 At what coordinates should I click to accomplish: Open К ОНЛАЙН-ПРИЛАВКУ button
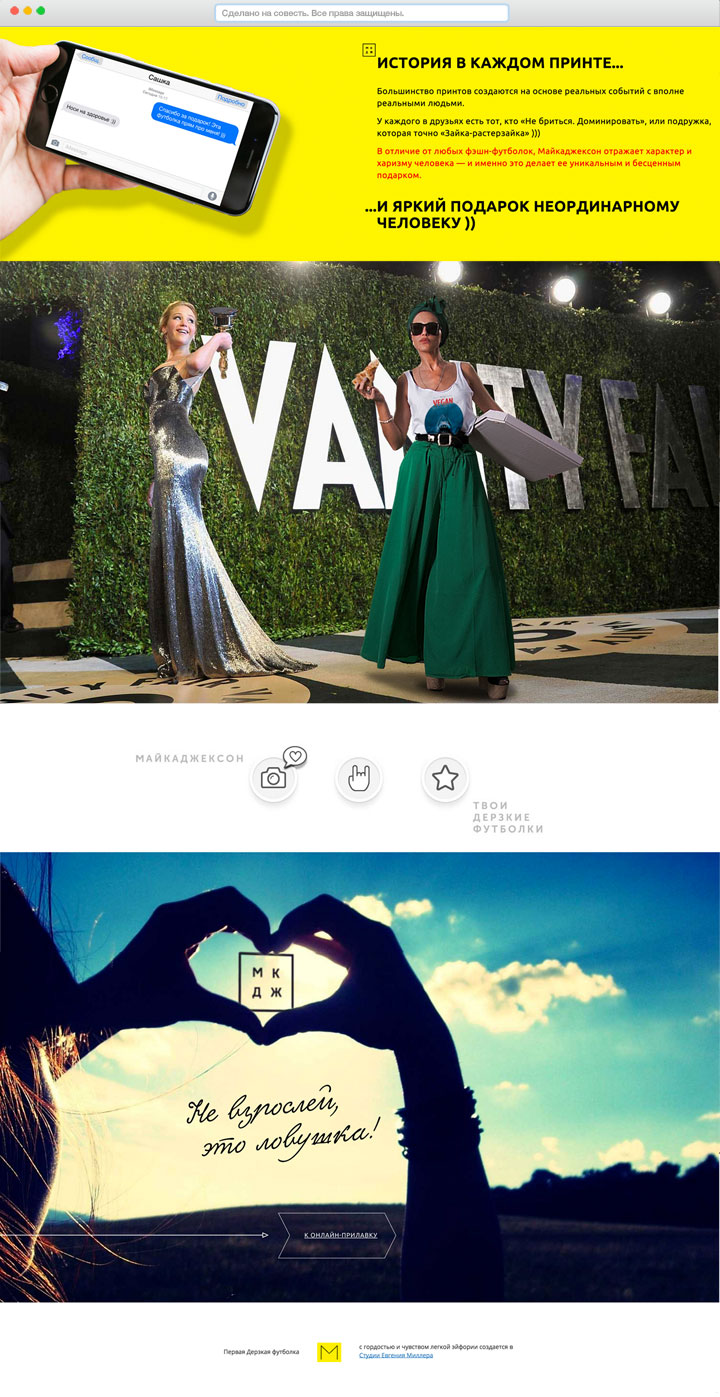click(x=340, y=1235)
